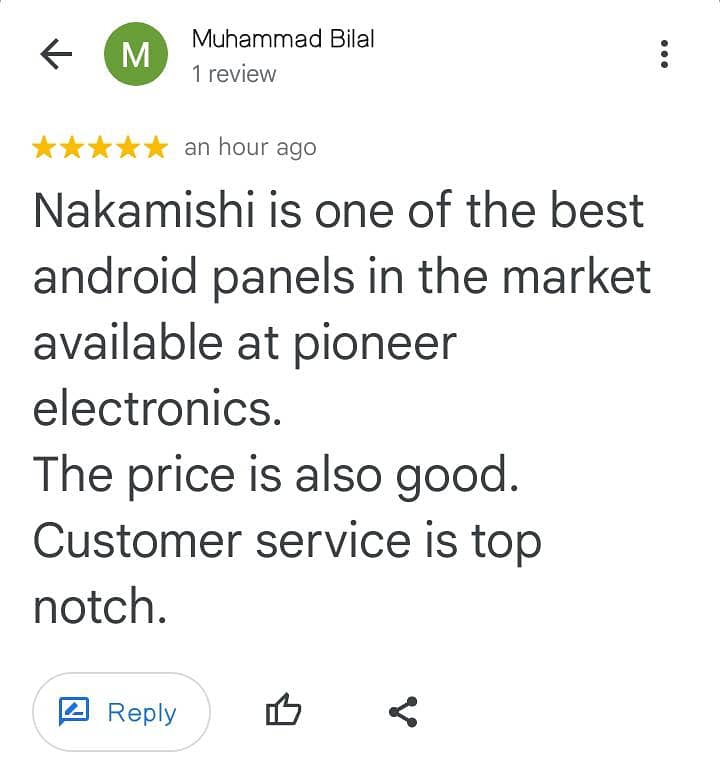The image size is (720, 763).
Task: Click the thumbs up to like the review
Action: point(284,712)
